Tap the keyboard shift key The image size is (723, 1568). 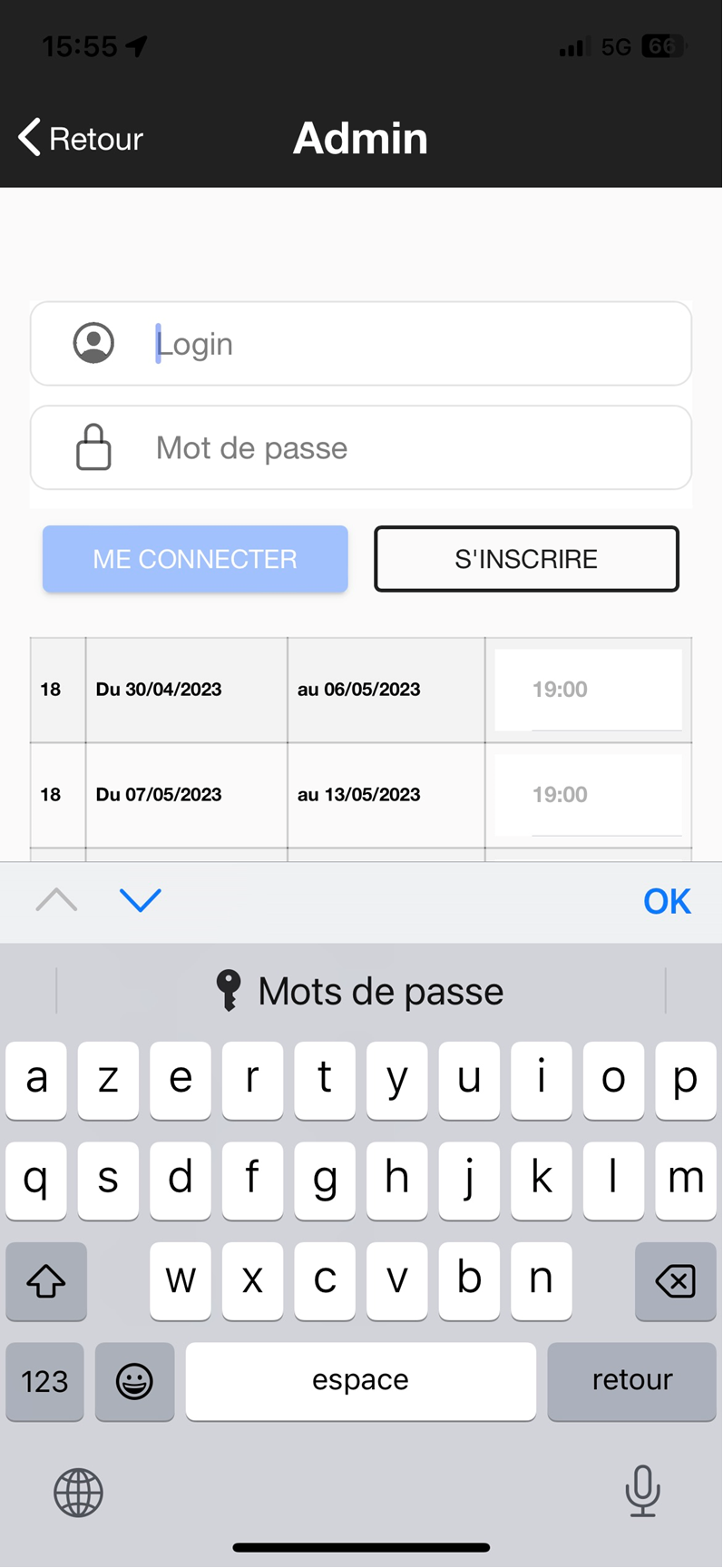tap(46, 1280)
